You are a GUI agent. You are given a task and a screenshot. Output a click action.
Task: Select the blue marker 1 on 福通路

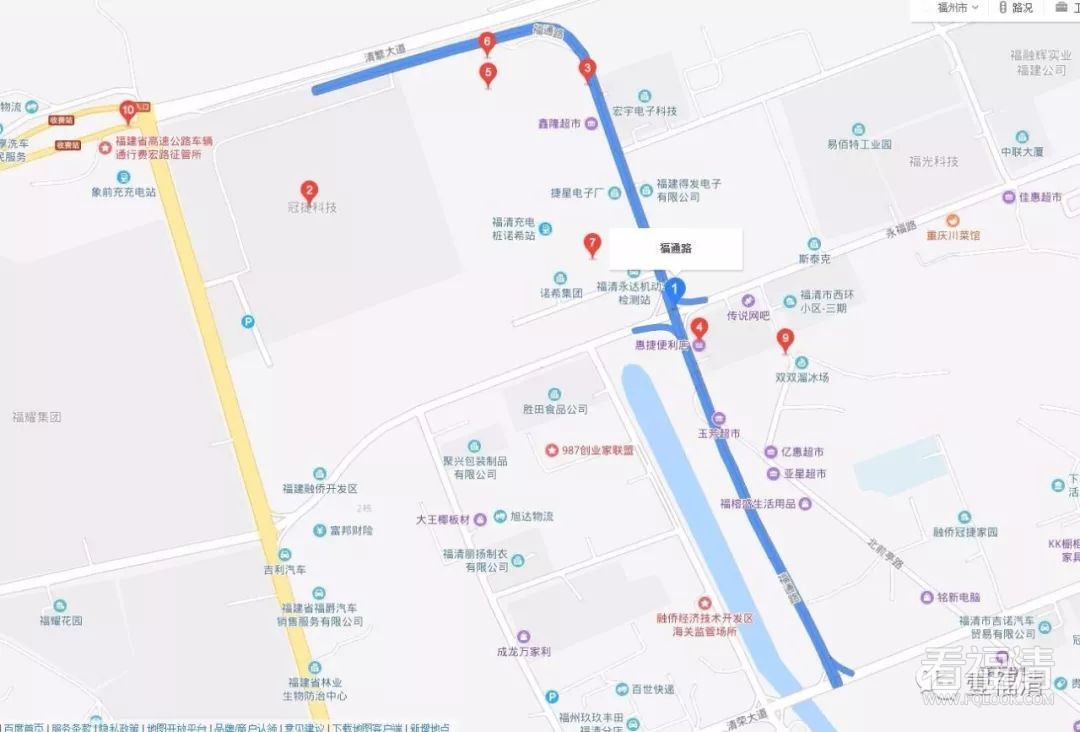pyautogui.click(x=676, y=290)
